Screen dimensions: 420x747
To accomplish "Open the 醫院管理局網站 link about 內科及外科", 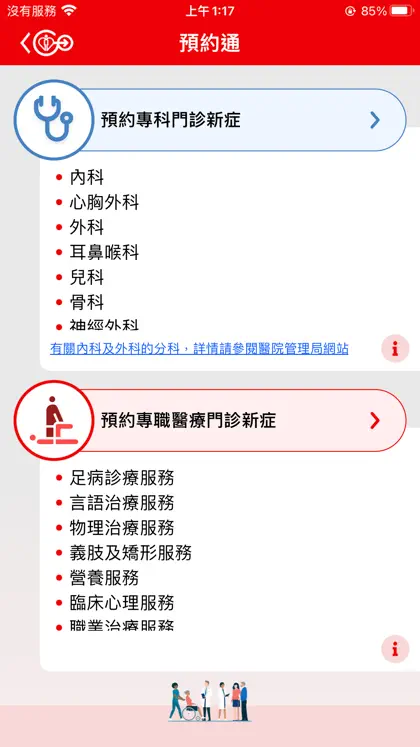I will [199, 349].
